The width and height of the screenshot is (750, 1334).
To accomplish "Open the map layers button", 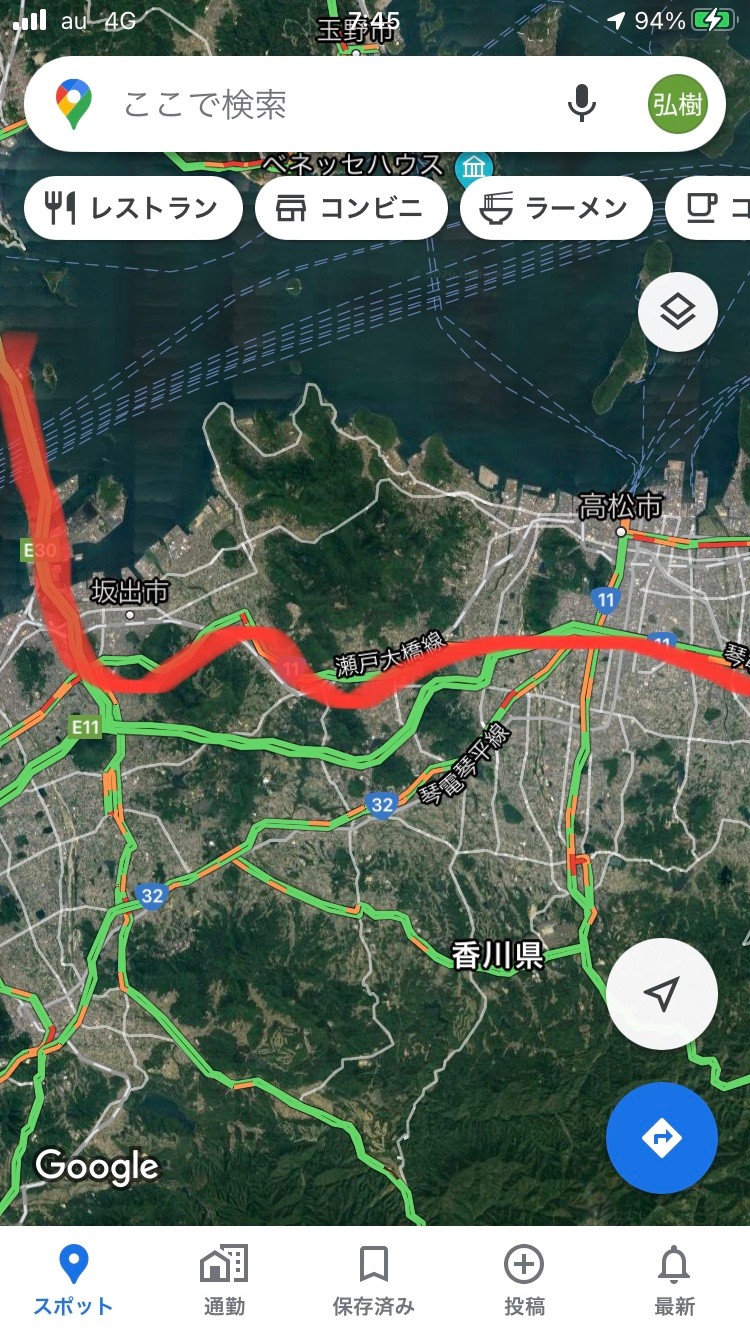I will 678,312.
